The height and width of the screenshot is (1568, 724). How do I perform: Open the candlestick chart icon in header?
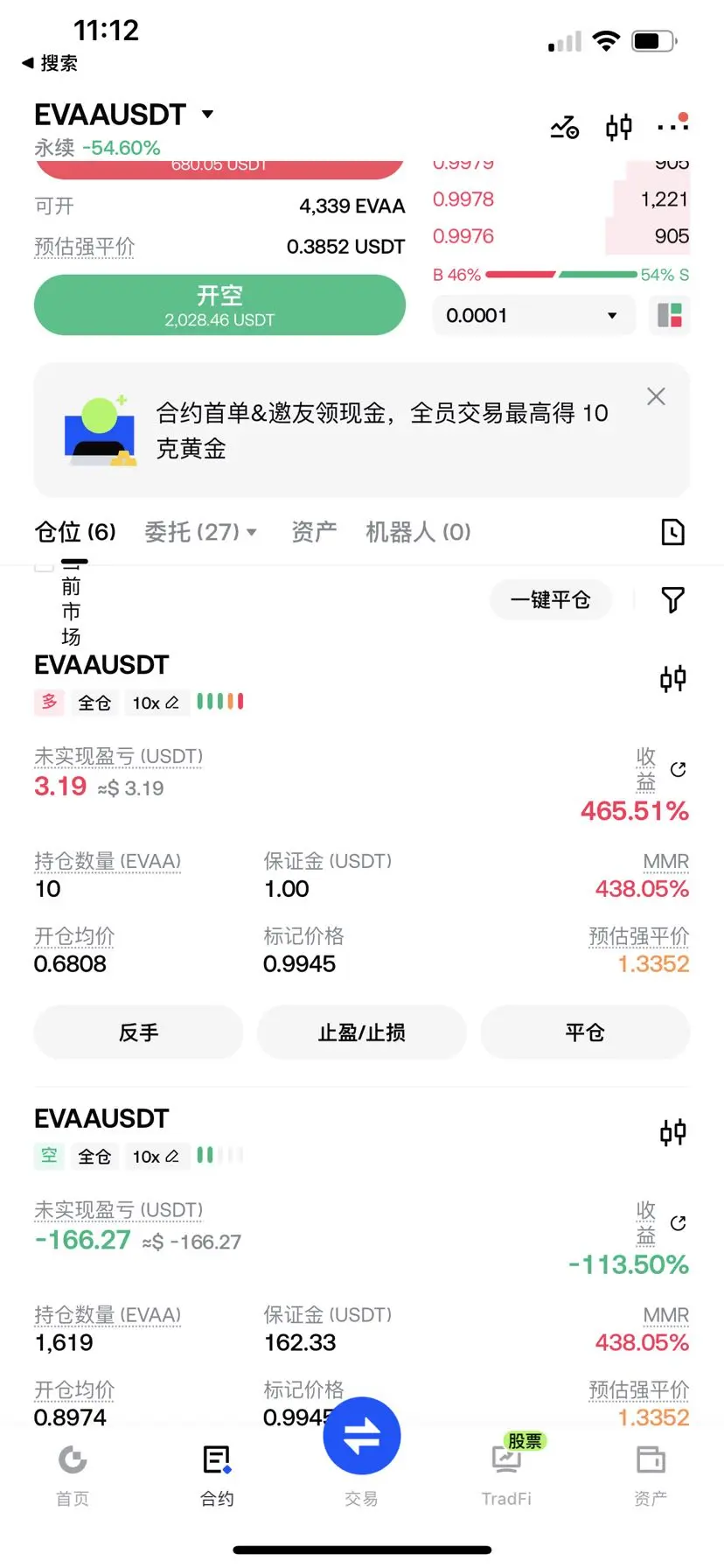coord(619,128)
